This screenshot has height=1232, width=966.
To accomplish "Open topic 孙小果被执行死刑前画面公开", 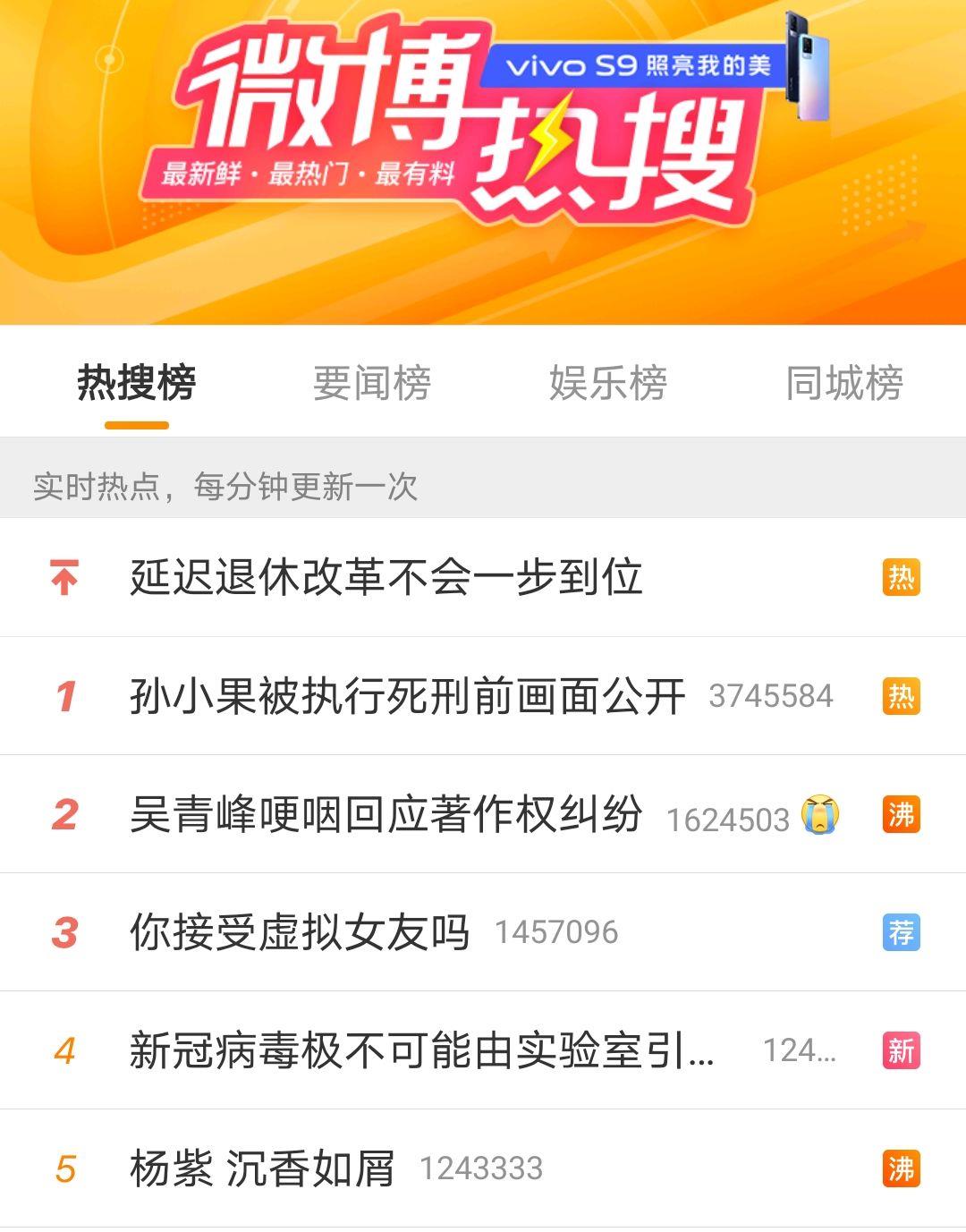I will (408, 696).
